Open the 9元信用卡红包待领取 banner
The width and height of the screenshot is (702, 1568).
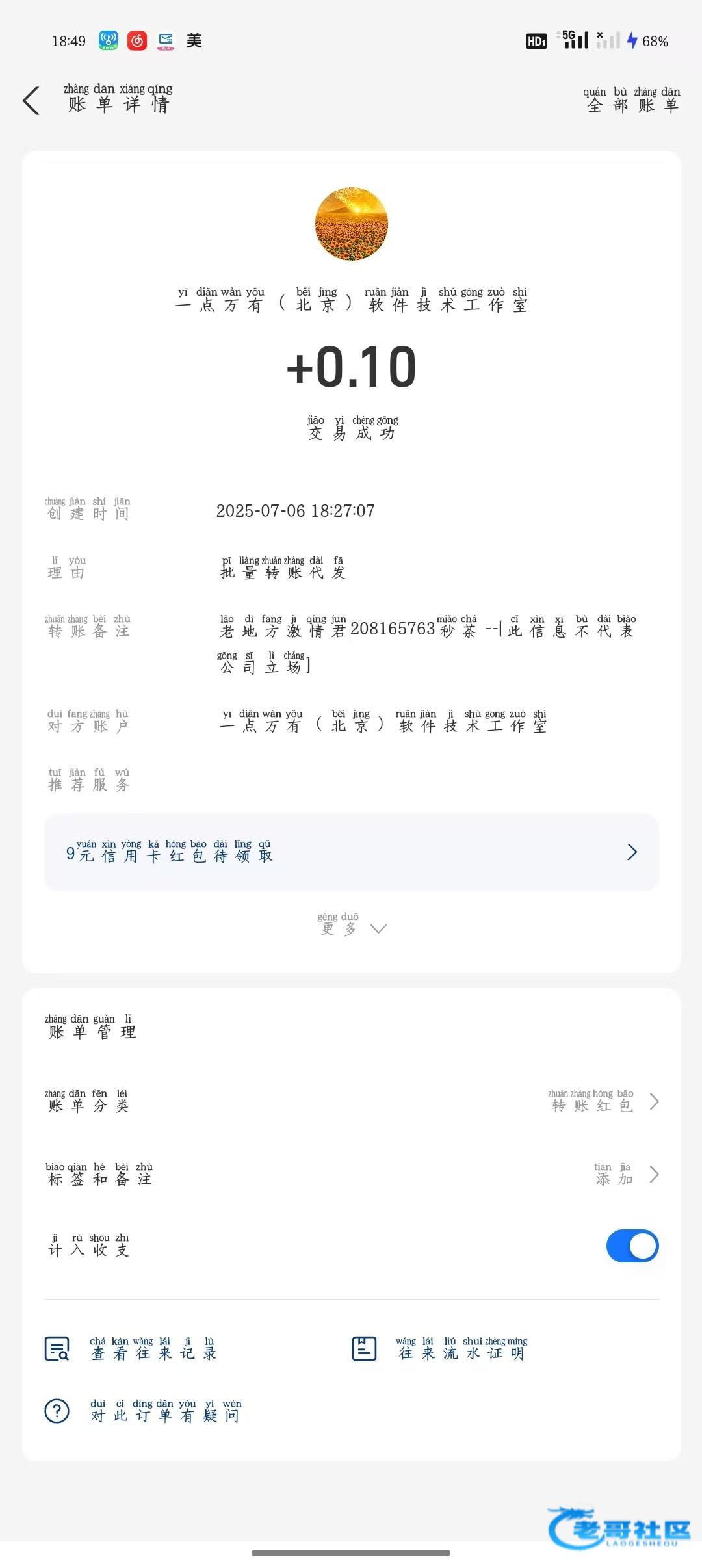pos(351,852)
